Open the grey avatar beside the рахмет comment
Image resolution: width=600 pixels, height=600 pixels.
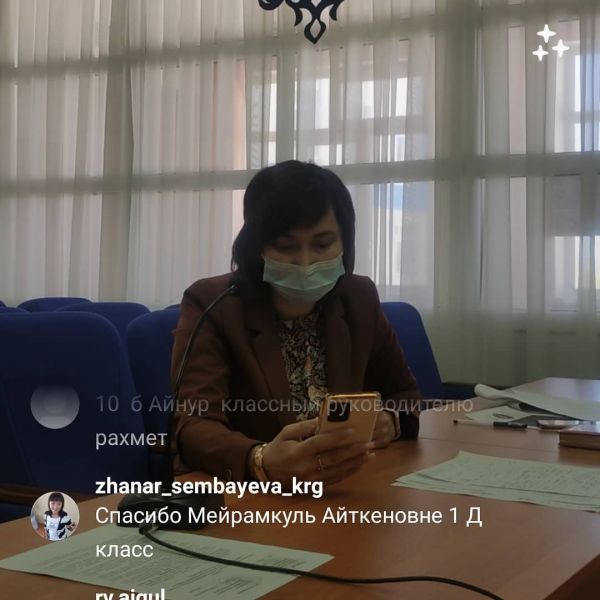(55, 406)
